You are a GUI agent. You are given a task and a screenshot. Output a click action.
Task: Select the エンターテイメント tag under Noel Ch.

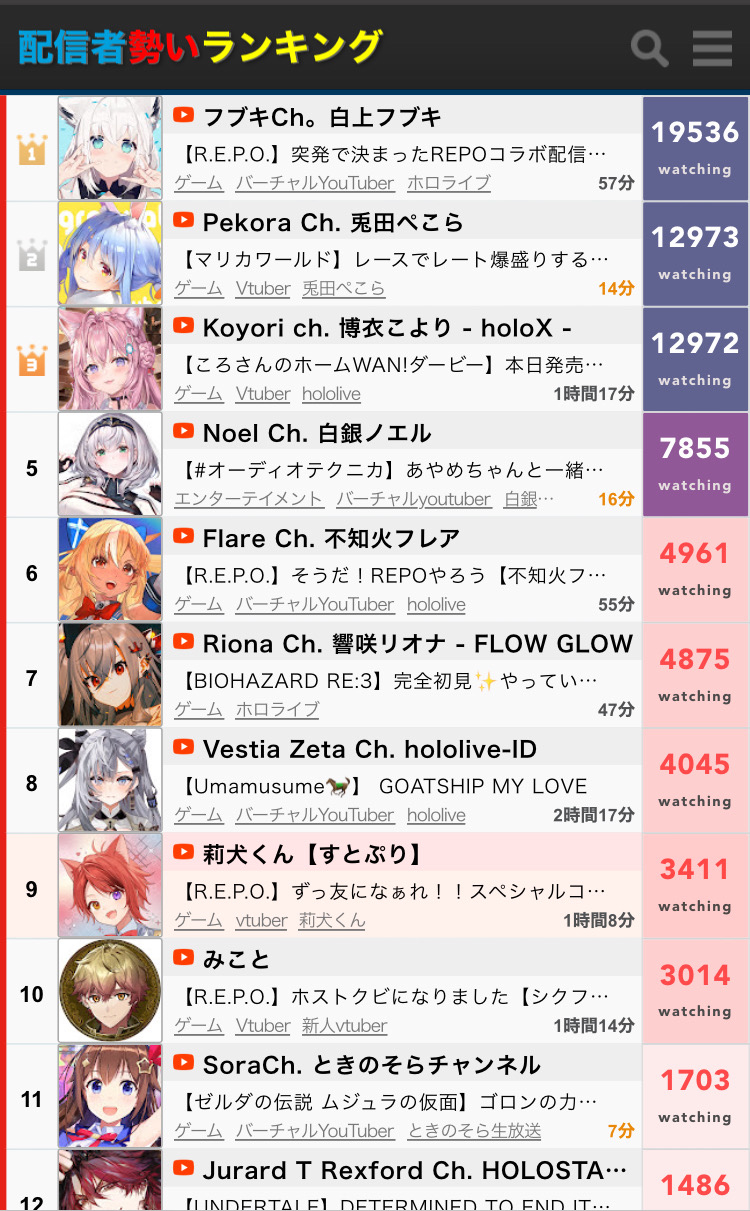tap(248, 499)
